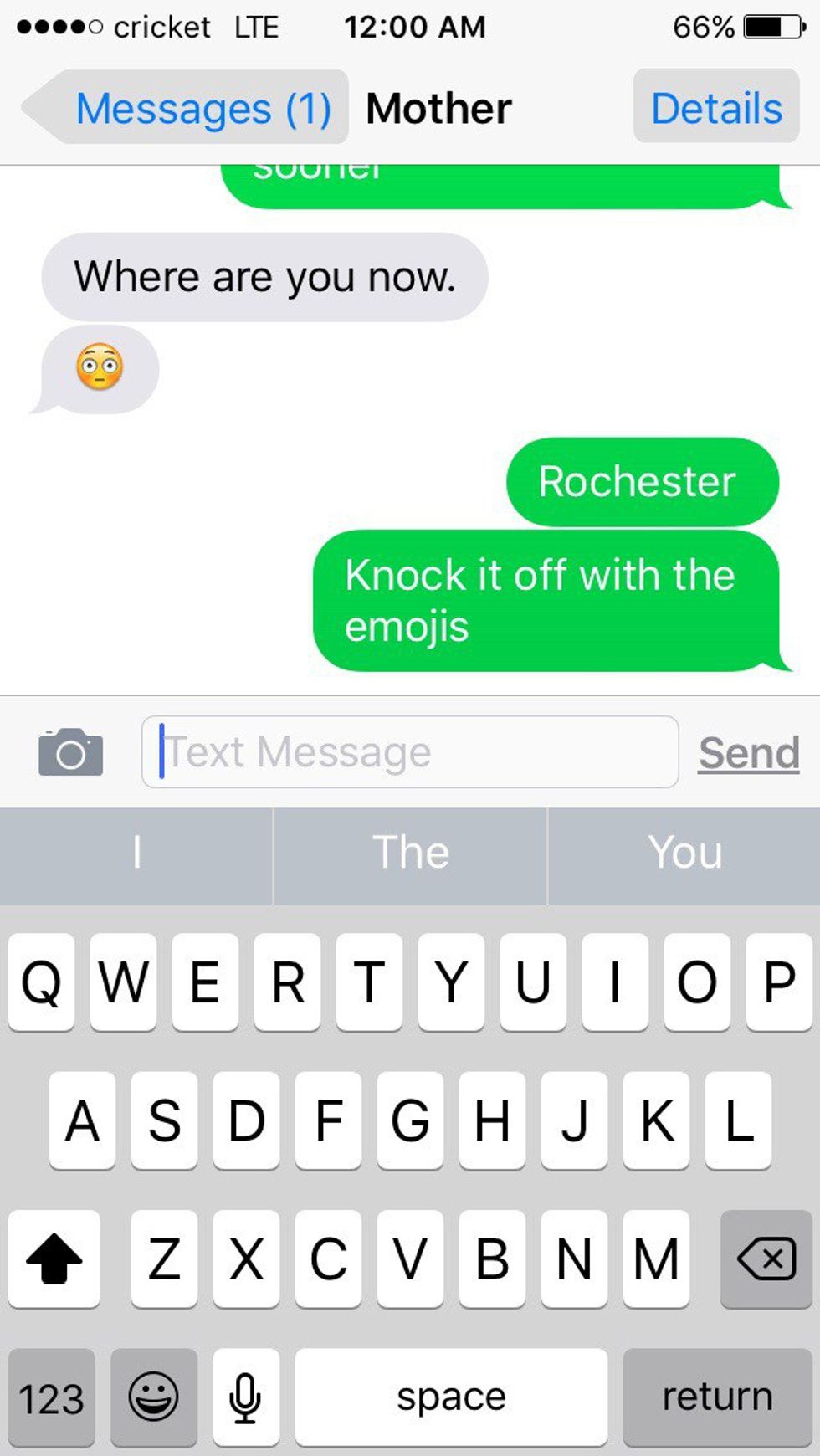Image resolution: width=820 pixels, height=1456 pixels.
Task: Open the camera attachment icon
Action: pyautogui.click(x=71, y=751)
